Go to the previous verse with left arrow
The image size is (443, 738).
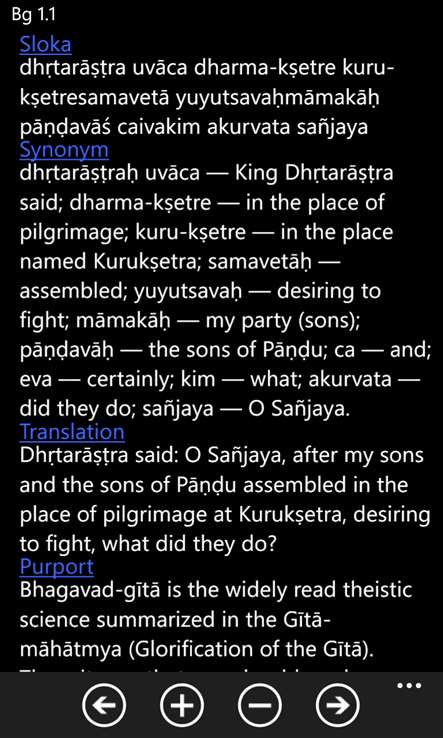[x=105, y=705]
